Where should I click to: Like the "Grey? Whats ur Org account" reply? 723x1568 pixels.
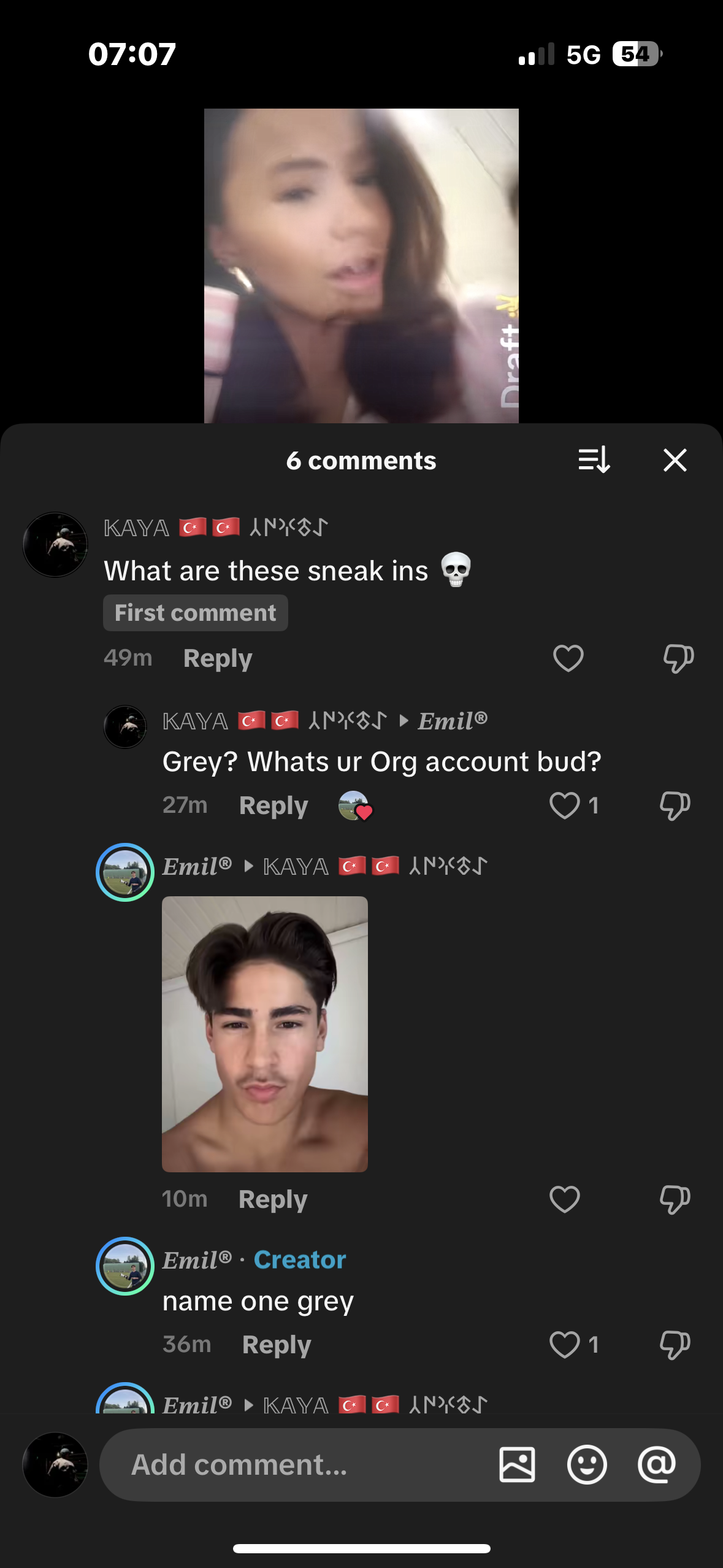click(565, 805)
